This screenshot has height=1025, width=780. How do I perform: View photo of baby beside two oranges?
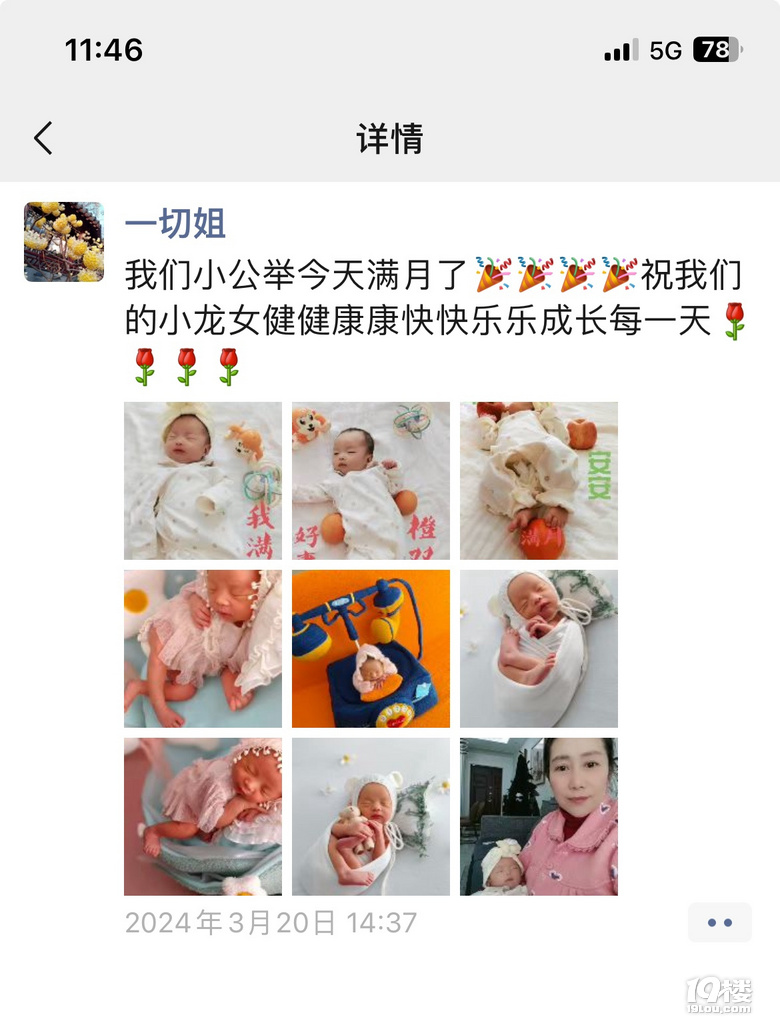pos(371,481)
